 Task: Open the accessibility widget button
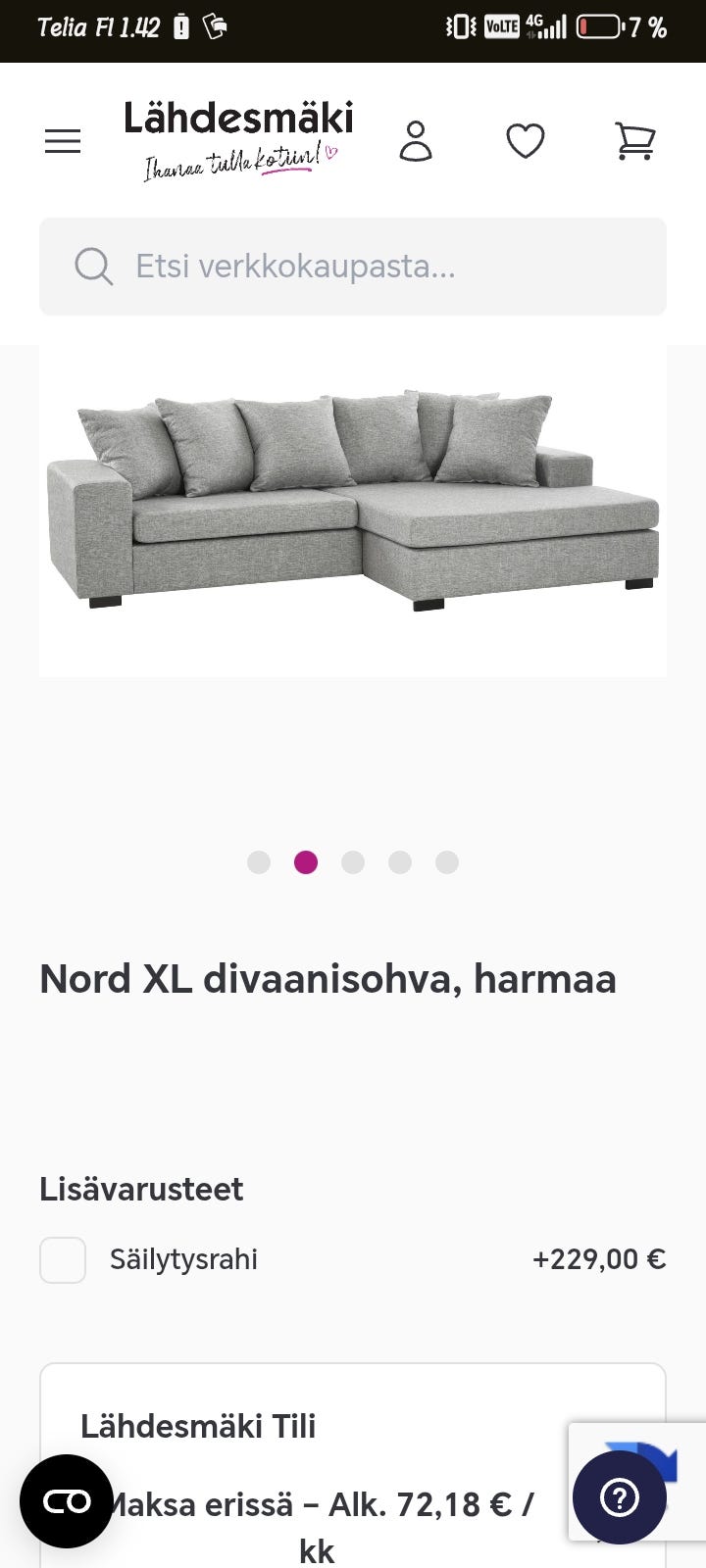coord(67,1501)
